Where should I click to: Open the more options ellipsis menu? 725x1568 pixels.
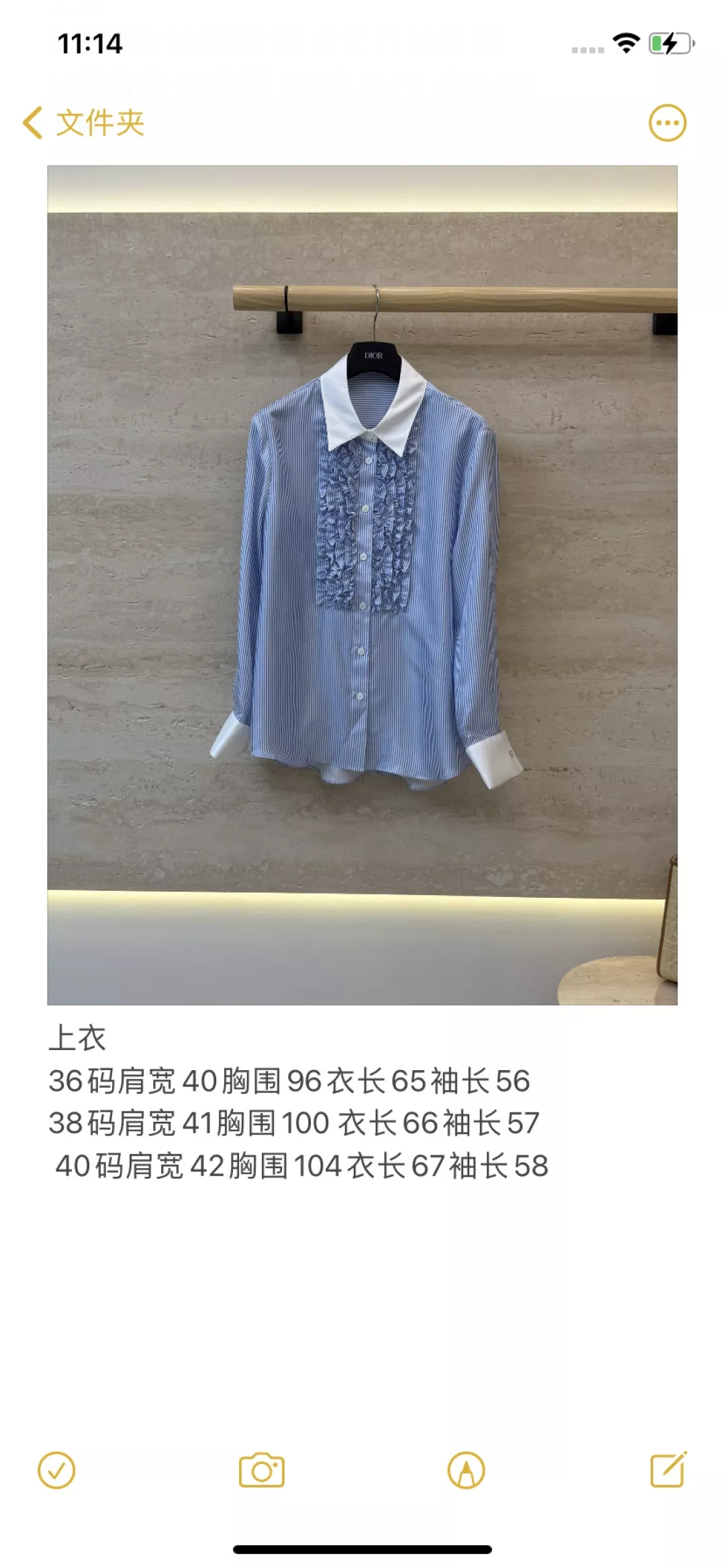point(667,123)
